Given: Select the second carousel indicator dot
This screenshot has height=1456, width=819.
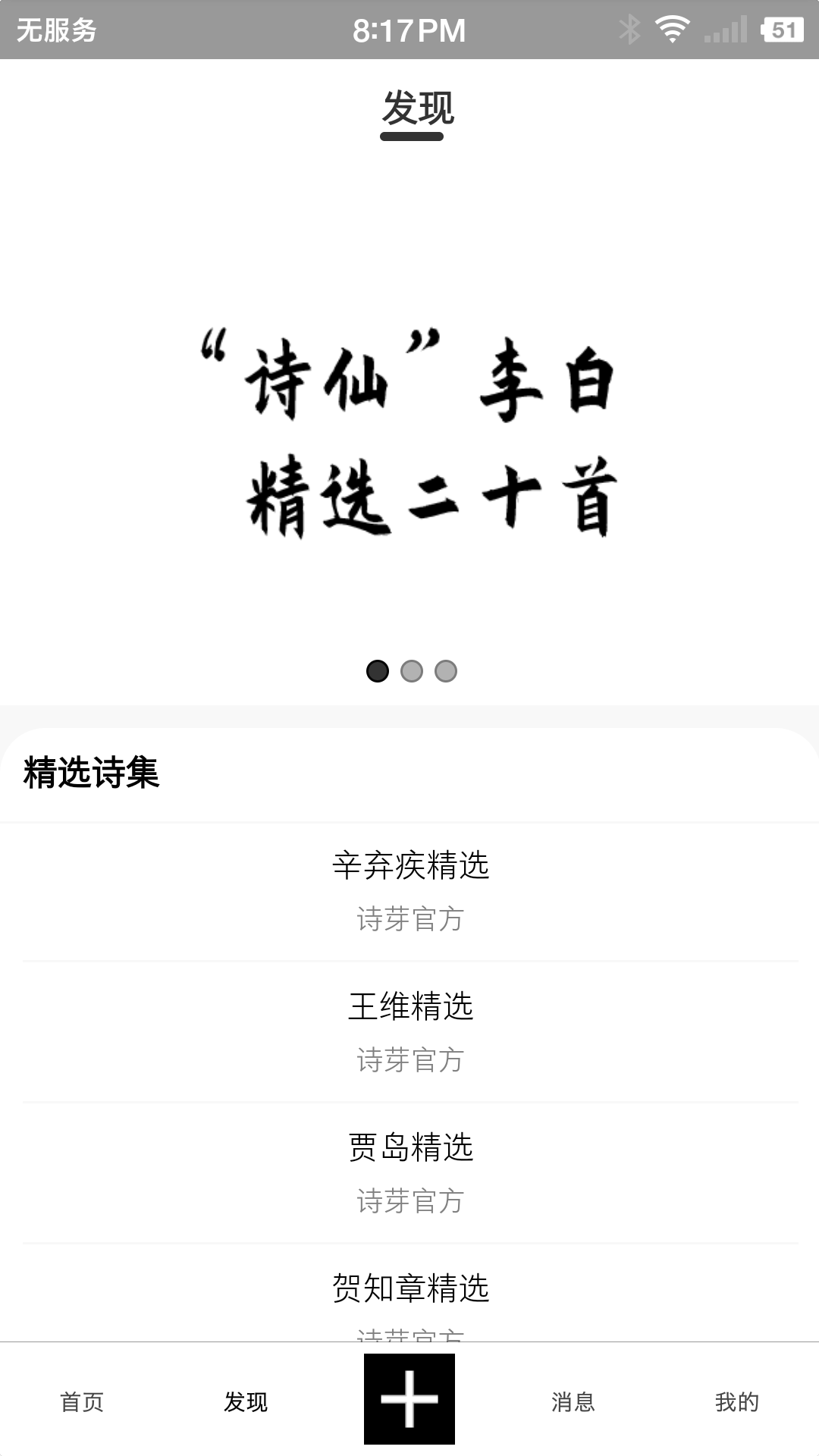Looking at the screenshot, I should pyautogui.click(x=410, y=670).
